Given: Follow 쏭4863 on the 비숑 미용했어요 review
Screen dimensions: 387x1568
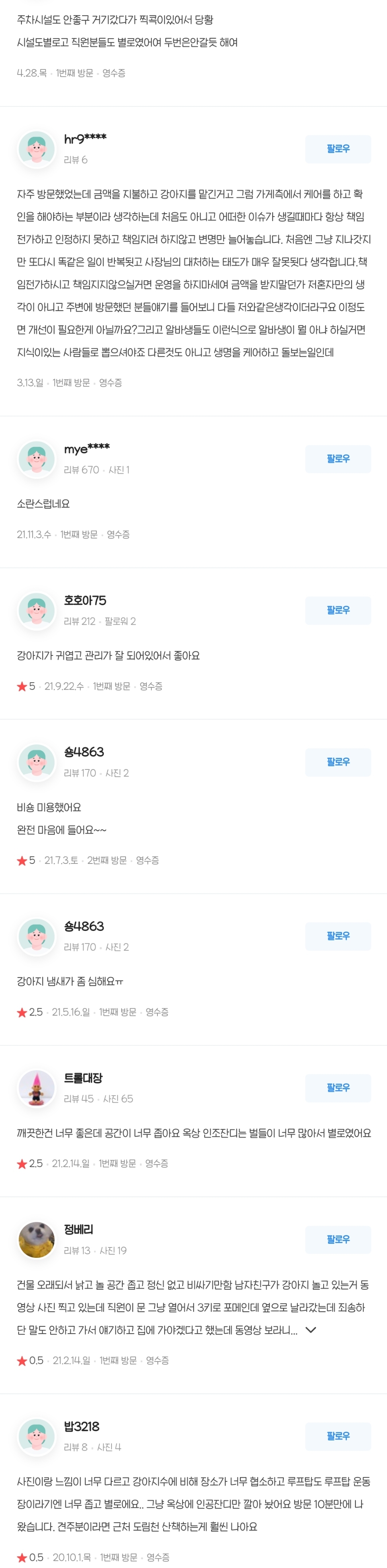Looking at the screenshot, I should (338, 762).
